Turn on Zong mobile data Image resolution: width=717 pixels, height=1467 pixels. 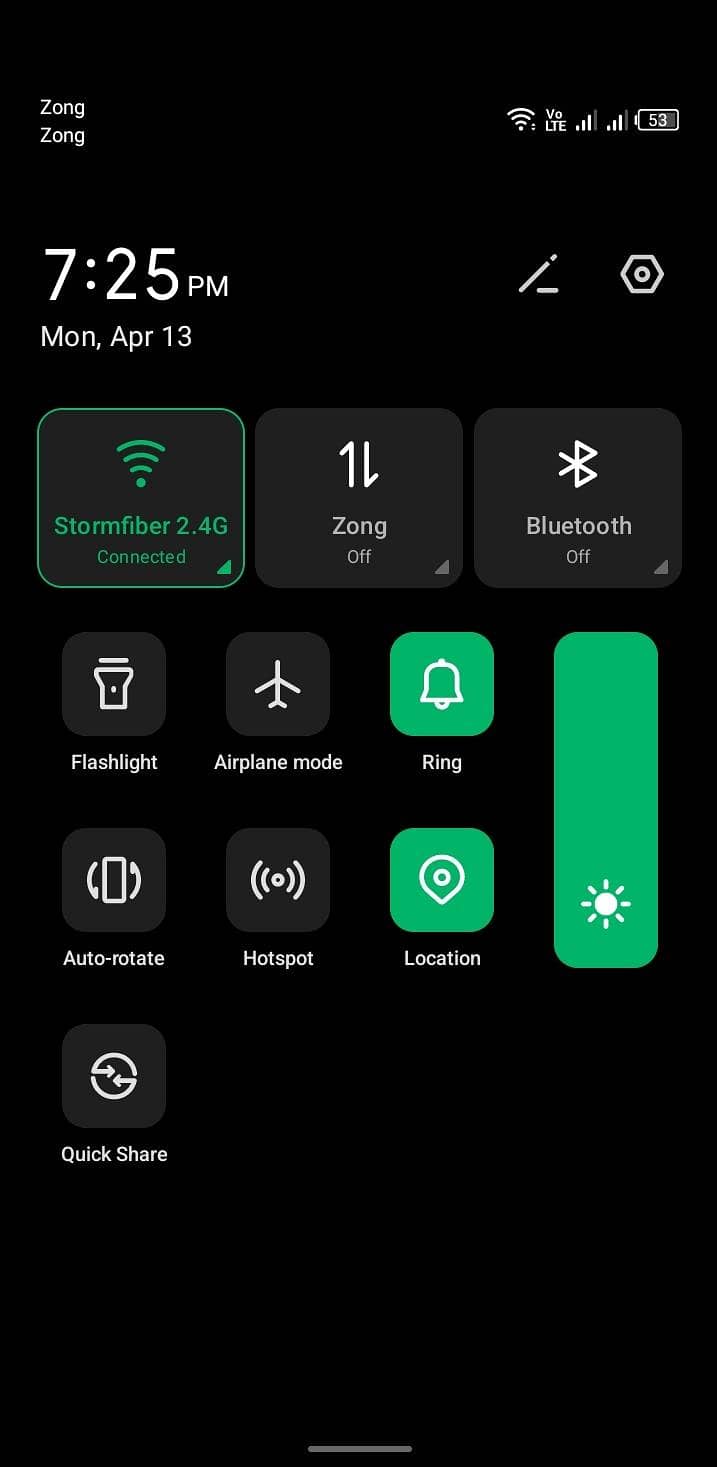[359, 497]
